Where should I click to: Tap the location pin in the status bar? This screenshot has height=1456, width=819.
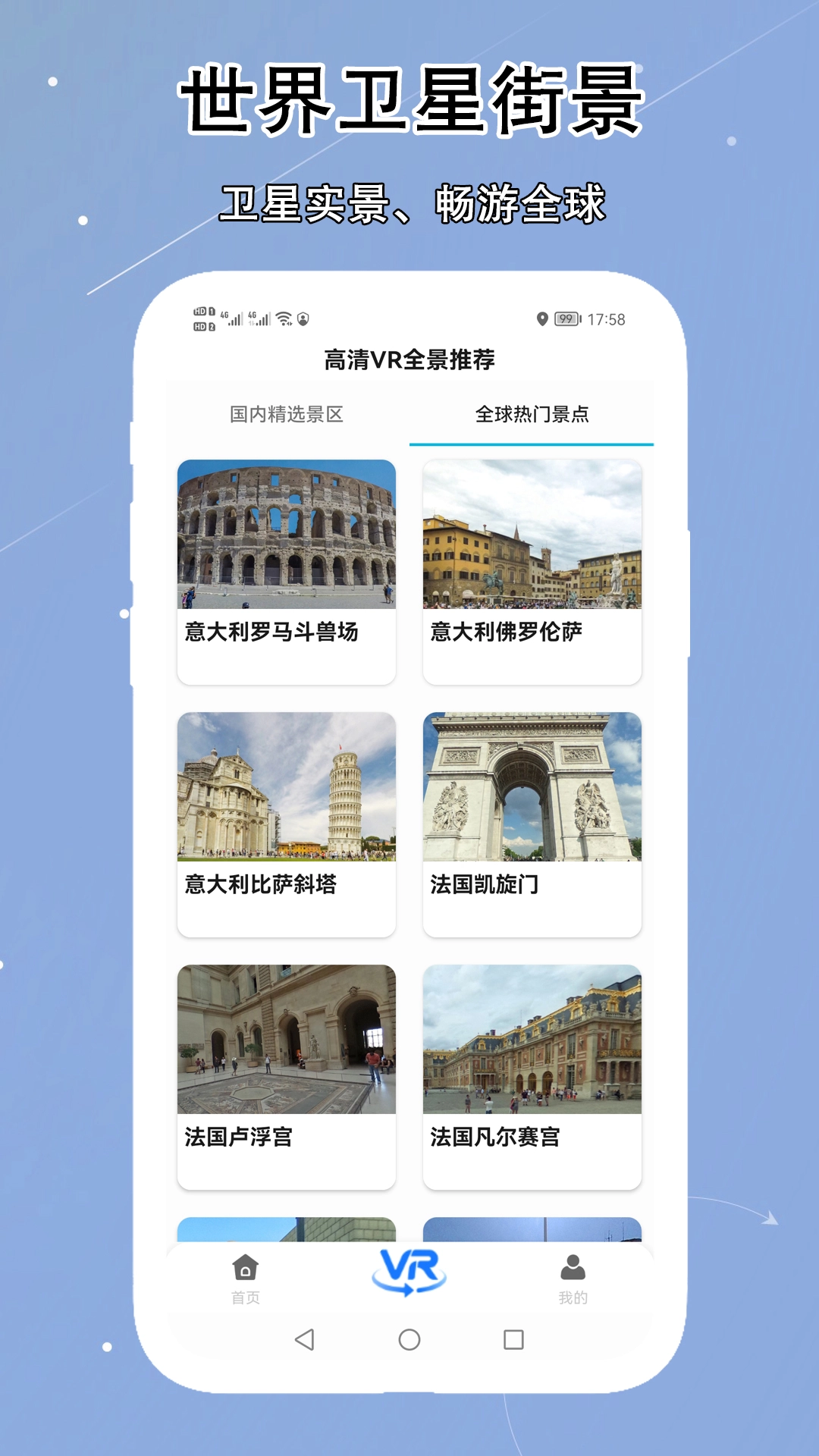(x=543, y=318)
